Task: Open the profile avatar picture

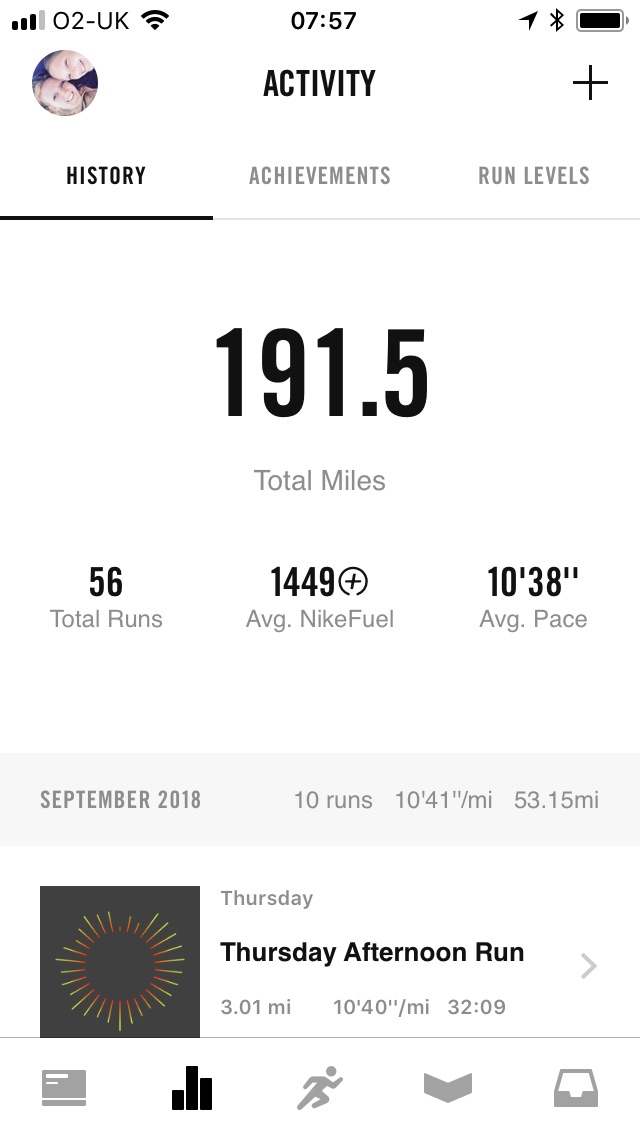Action: pyautogui.click(x=65, y=83)
